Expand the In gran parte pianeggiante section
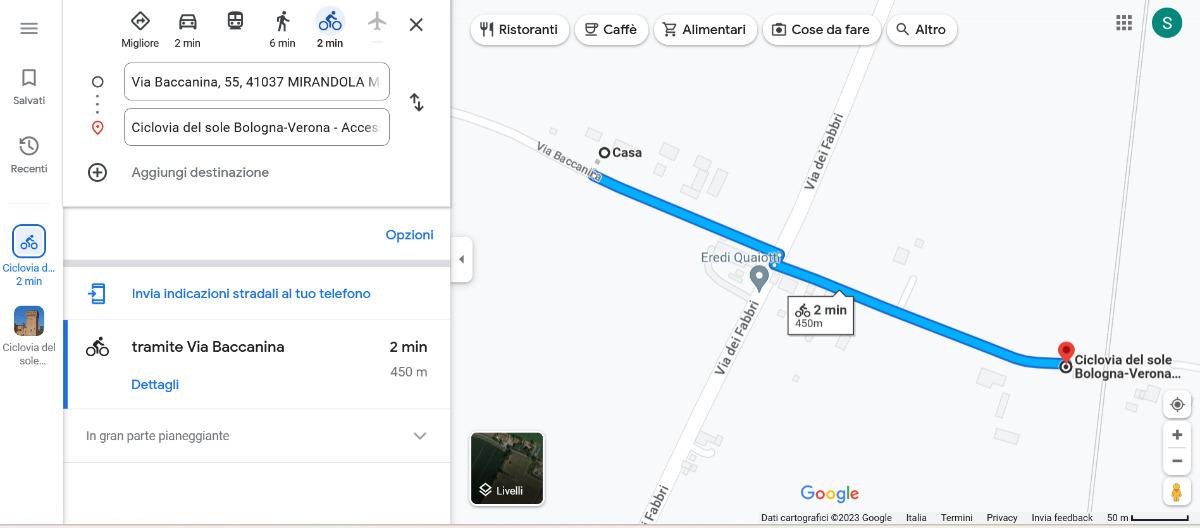 (x=420, y=436)
